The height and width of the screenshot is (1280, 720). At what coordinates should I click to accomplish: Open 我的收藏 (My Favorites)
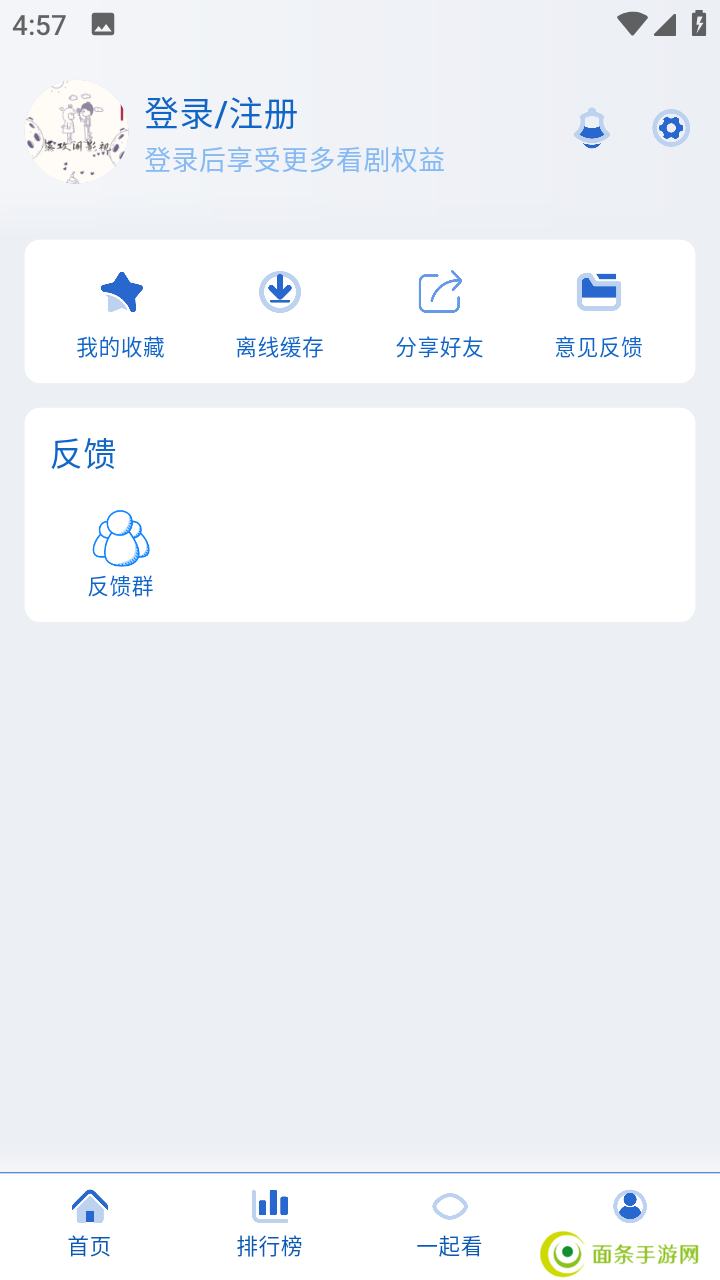coord(120,311)
